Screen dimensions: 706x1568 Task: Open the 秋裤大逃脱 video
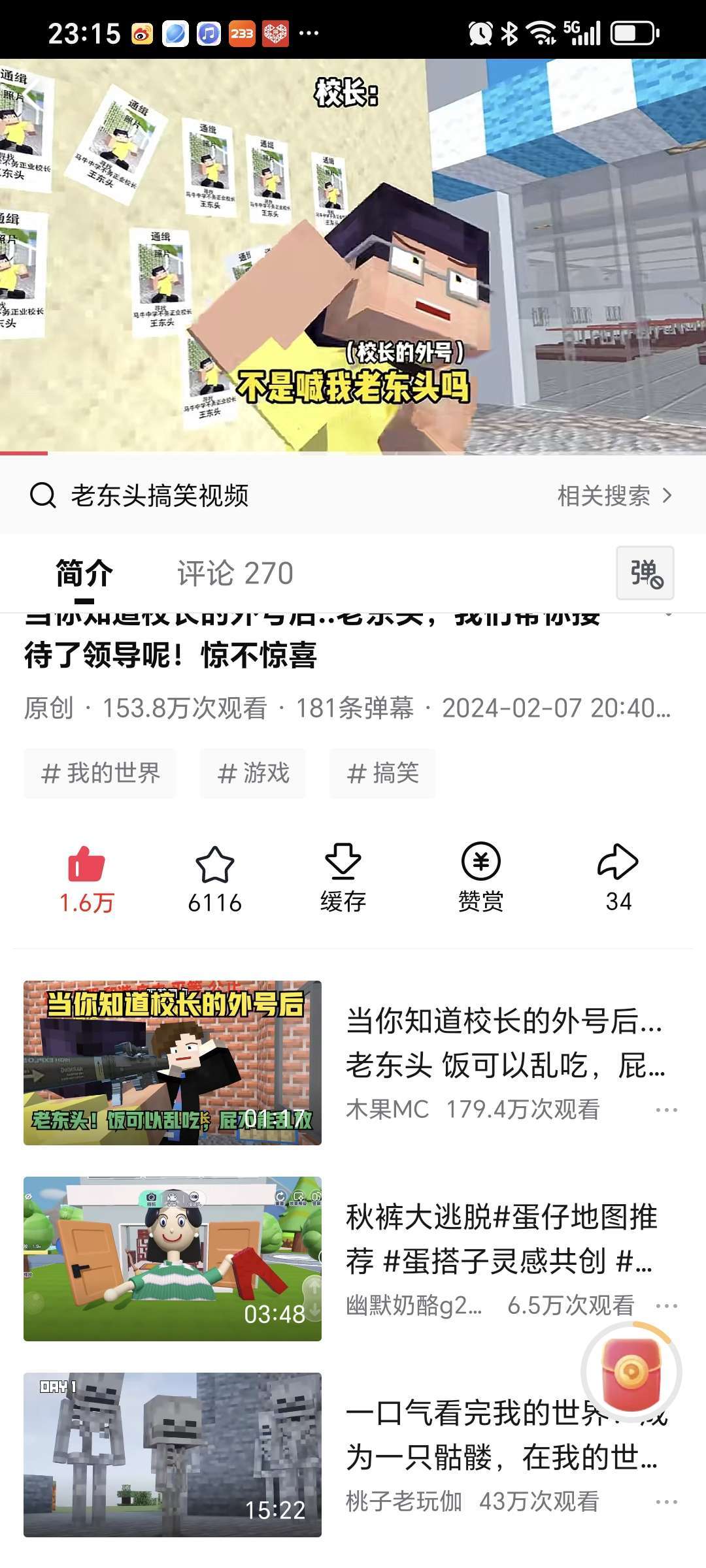[173, 1258]
